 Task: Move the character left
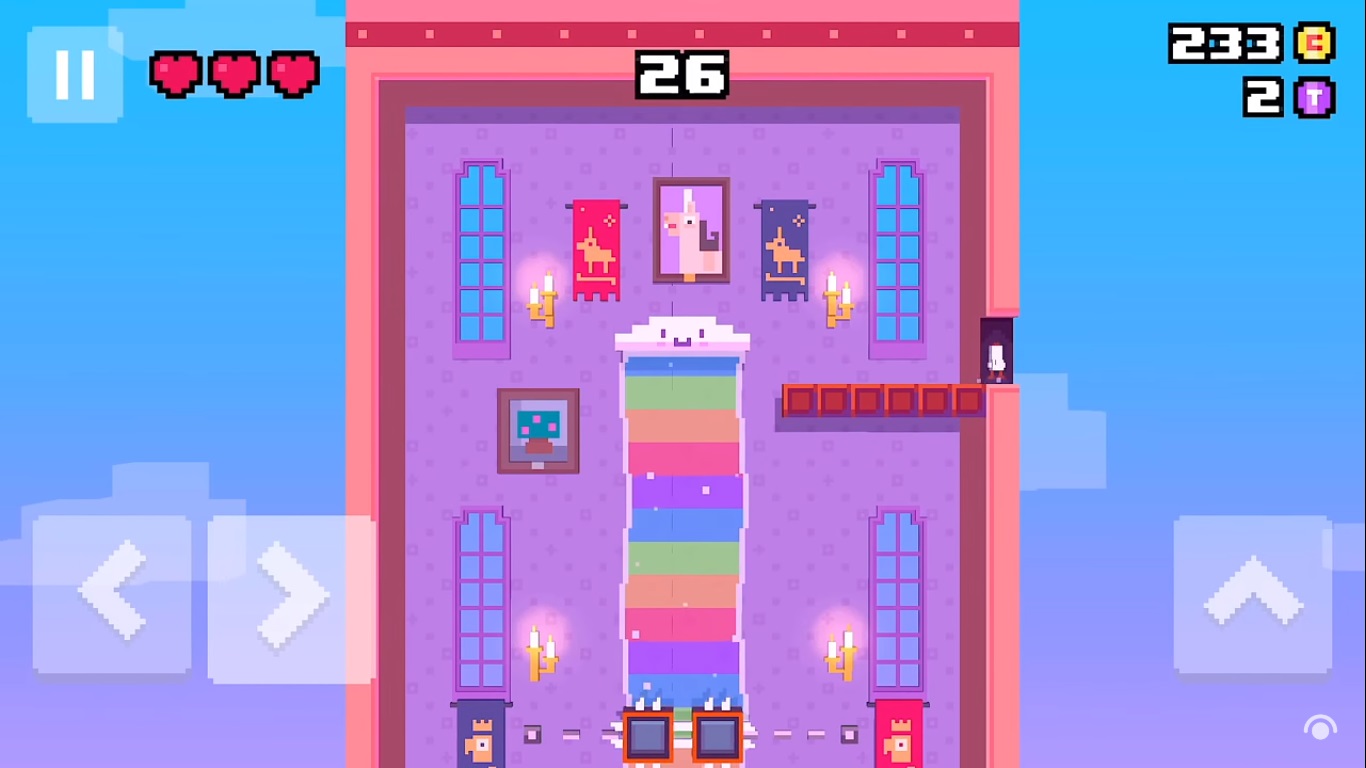click(112, 595)
